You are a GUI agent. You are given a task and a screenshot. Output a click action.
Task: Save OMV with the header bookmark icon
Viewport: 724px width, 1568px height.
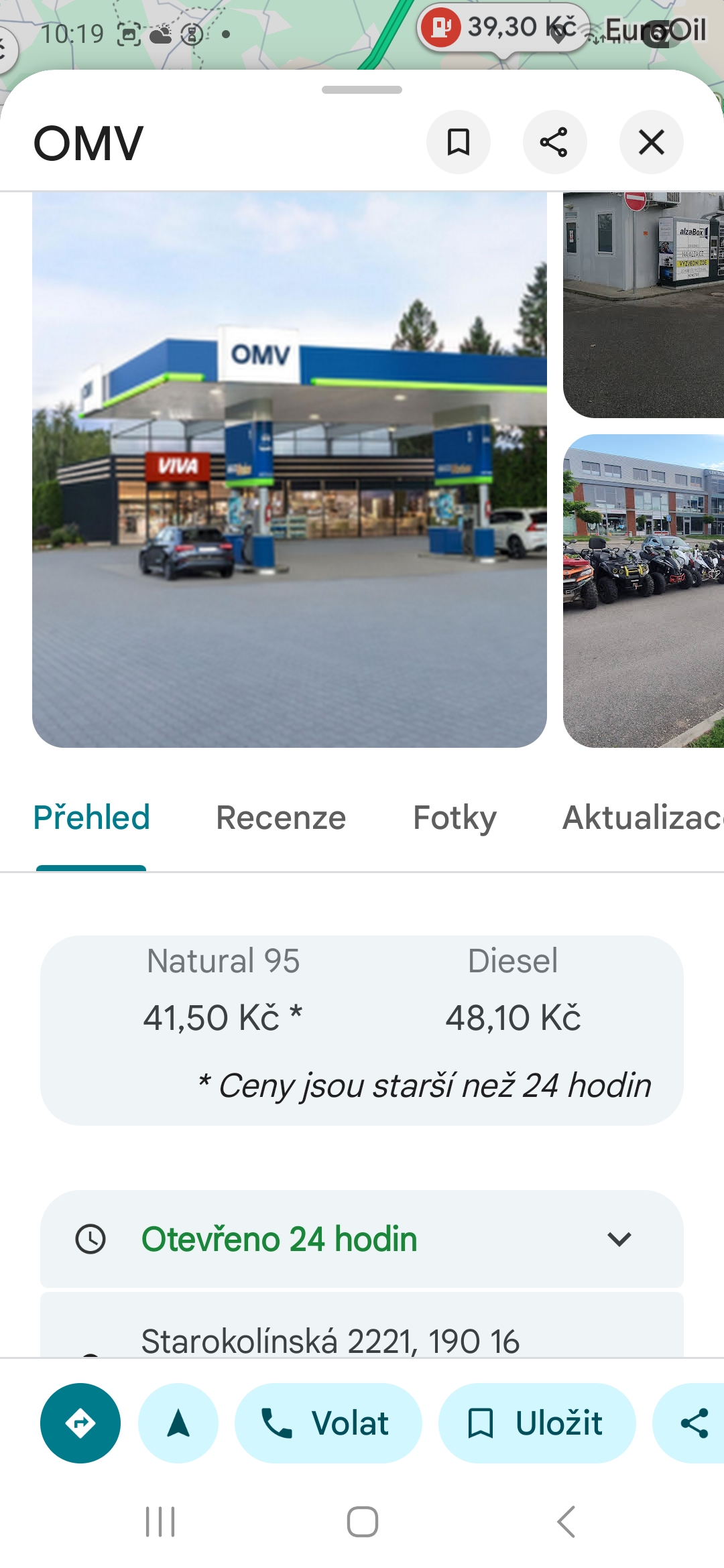459,142
